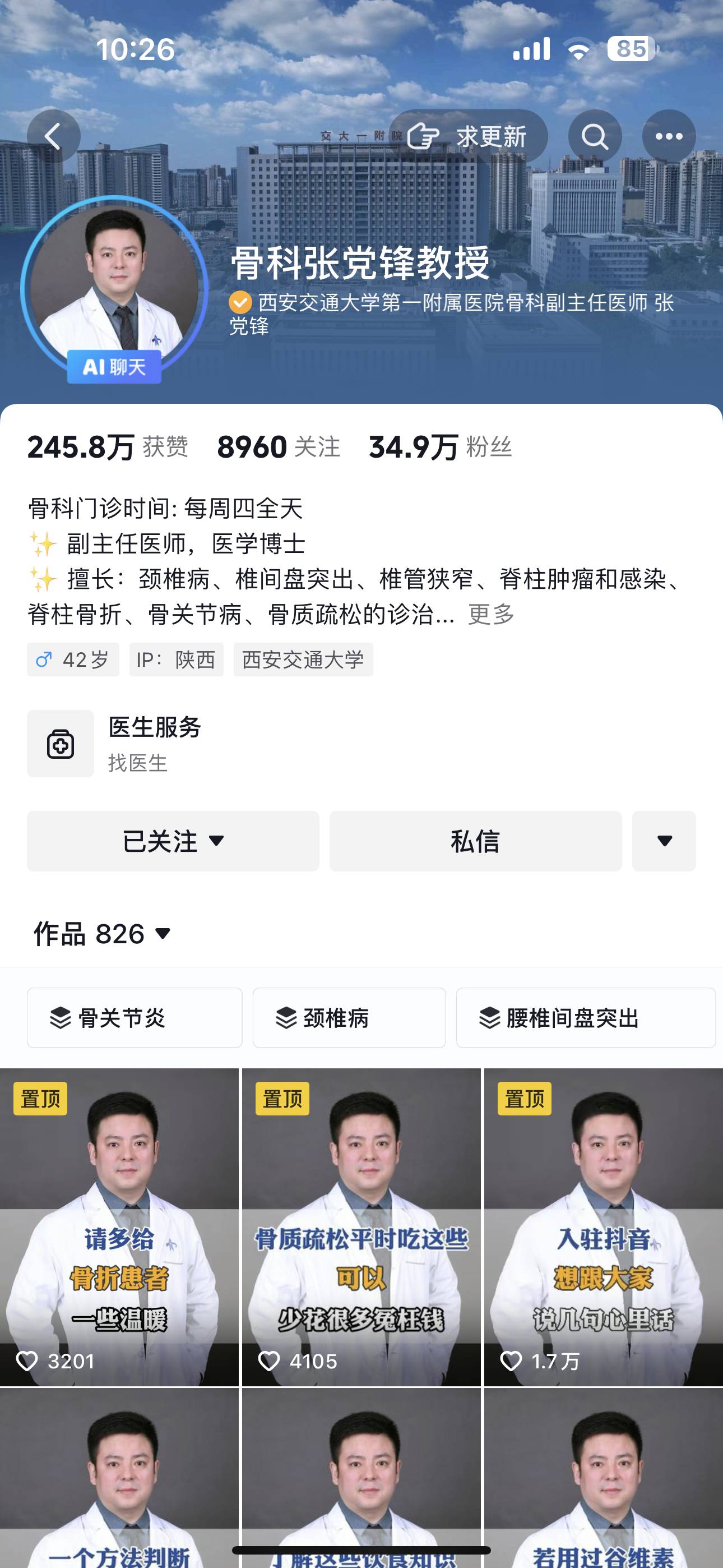Open the three-dot overflow menu
723x1568 pixels.
coord(669,136)
